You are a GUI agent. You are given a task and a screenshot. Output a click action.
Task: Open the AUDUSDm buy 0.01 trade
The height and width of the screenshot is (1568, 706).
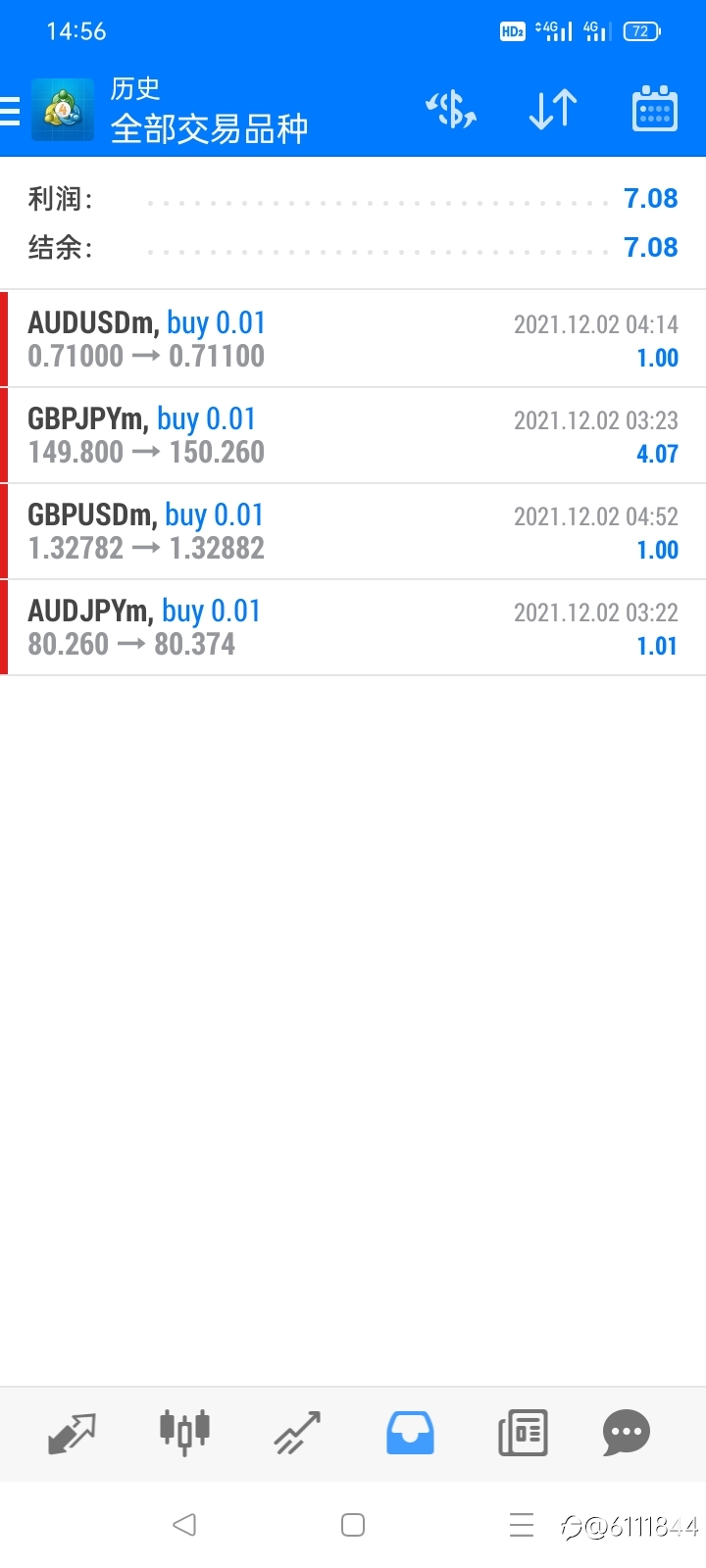click(x=353, y=339)
